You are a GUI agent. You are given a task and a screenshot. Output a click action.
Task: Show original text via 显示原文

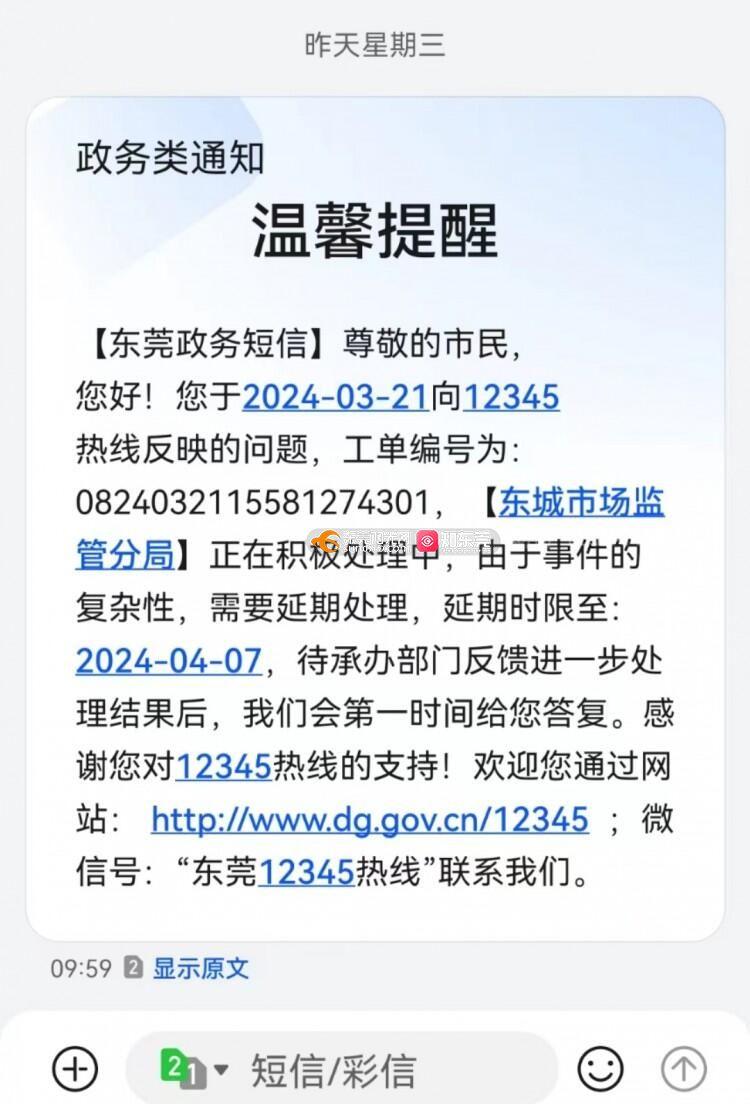click(x=200, y=968)
